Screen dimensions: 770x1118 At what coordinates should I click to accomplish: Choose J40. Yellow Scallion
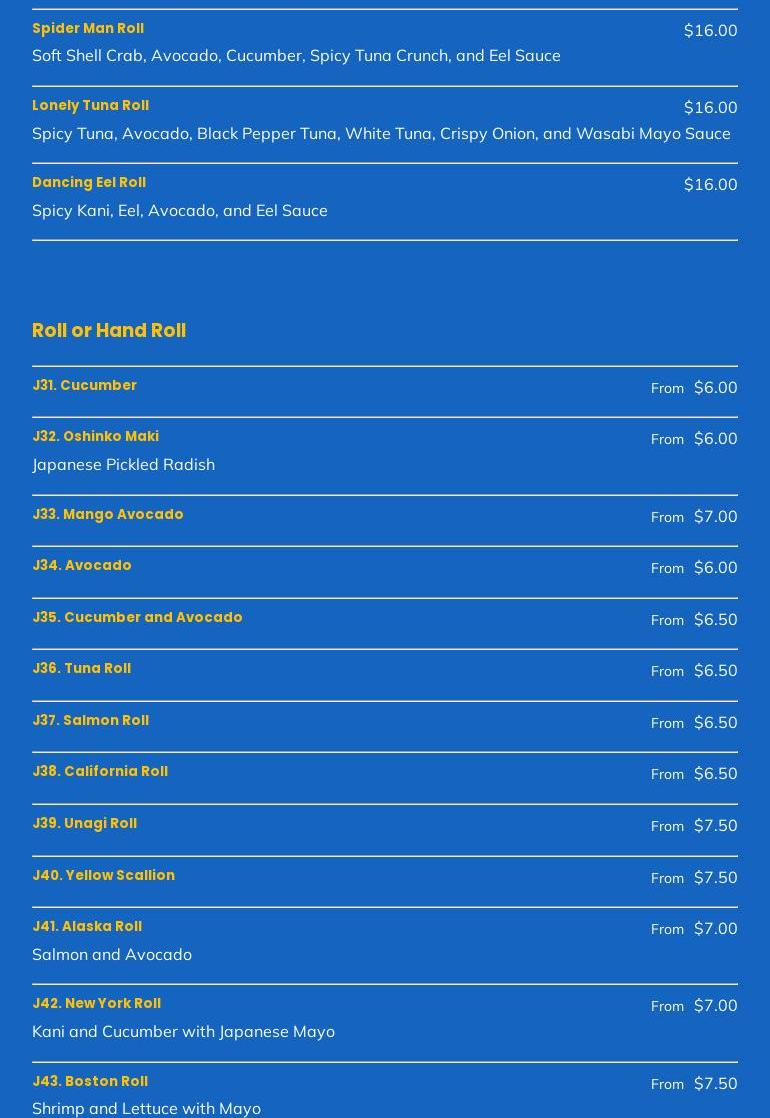coord(103,876)
